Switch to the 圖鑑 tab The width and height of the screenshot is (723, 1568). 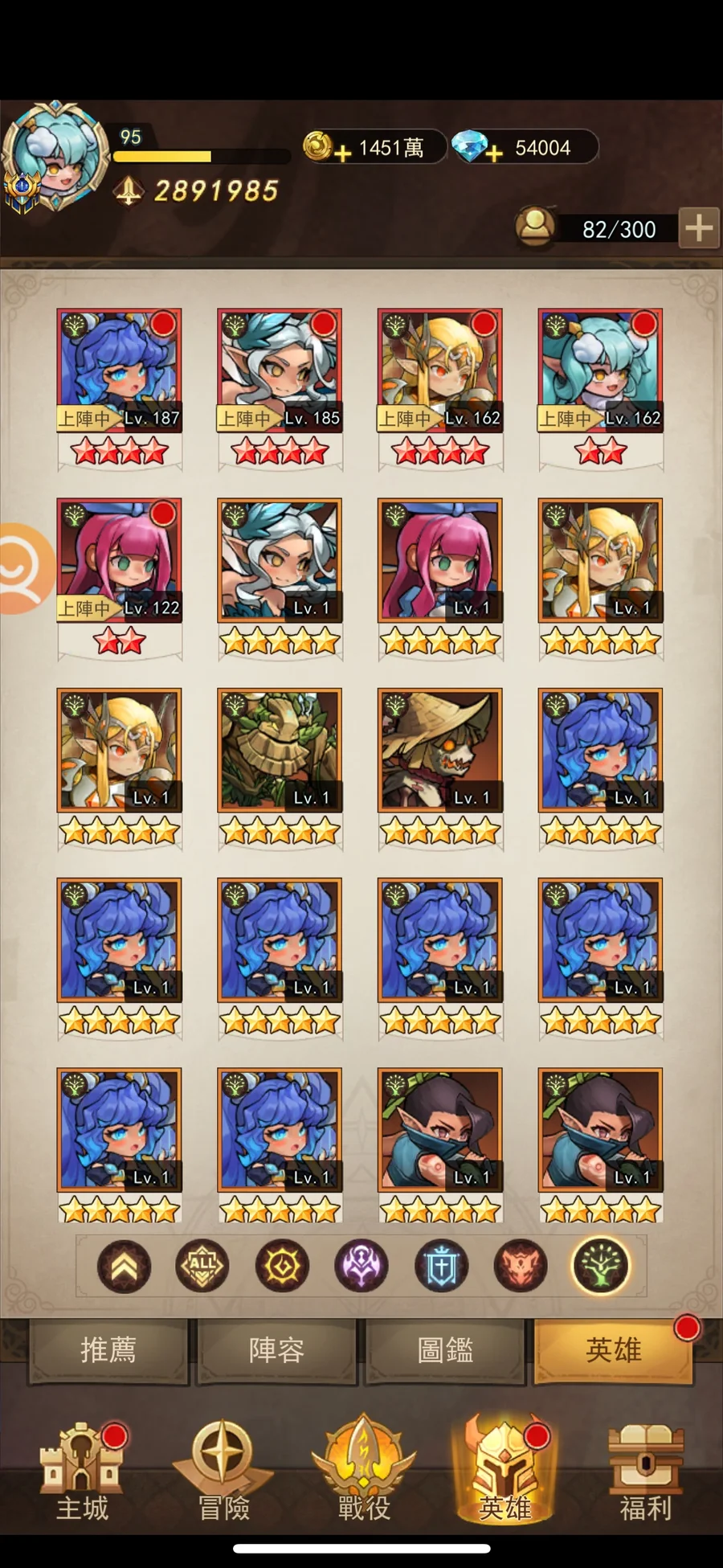click(x=445, y=1351)
